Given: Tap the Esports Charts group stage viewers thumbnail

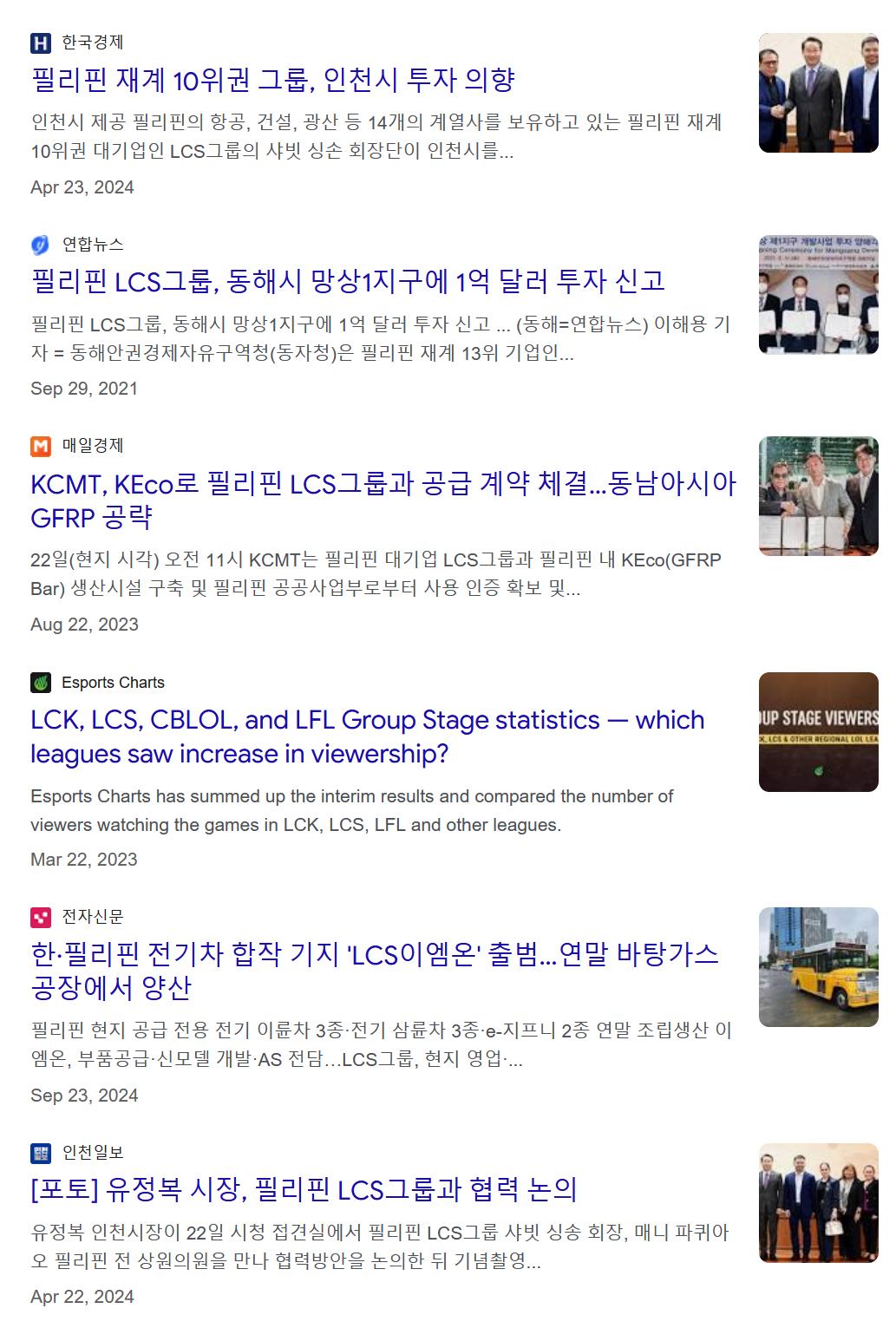Looking at the screenshot, I should pos(818,732).
